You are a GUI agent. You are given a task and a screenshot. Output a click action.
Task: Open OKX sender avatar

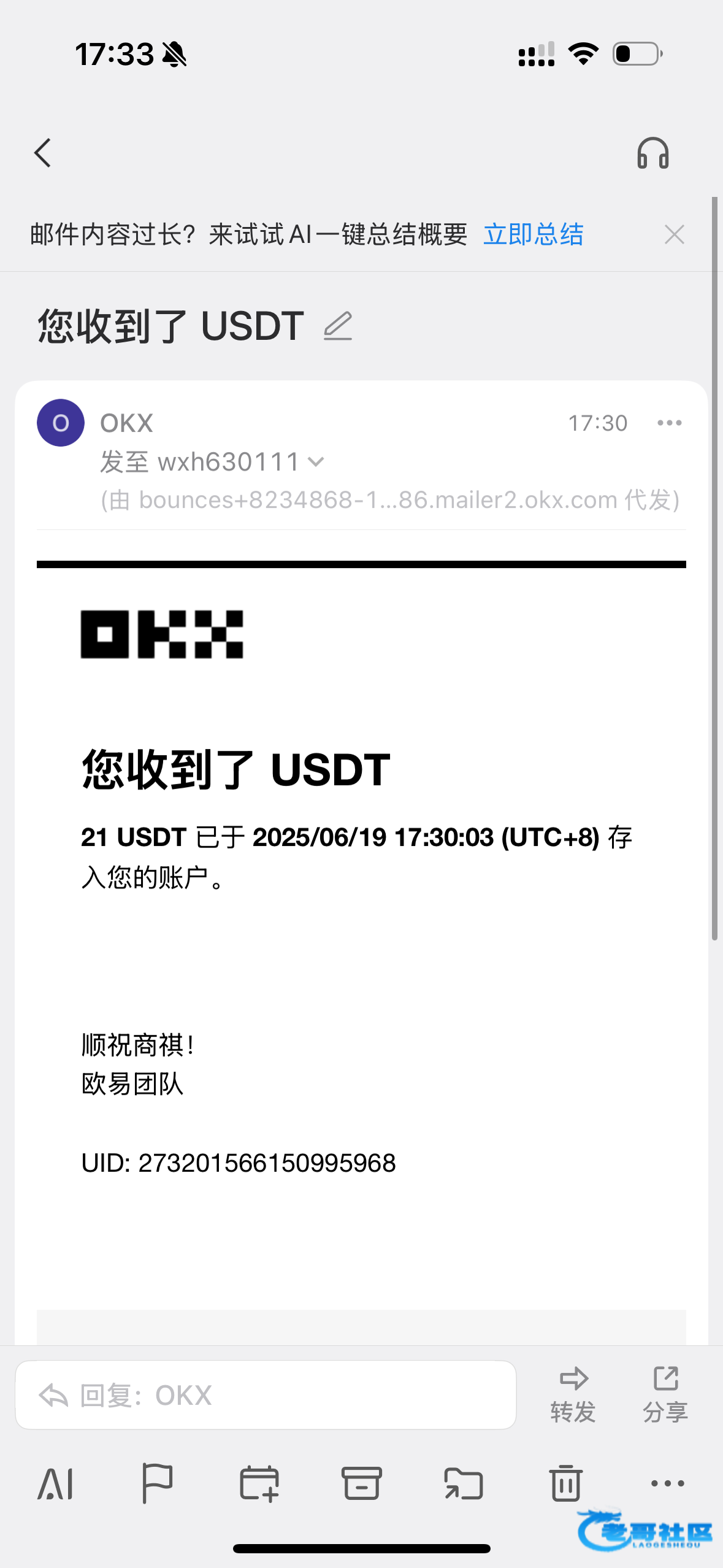(61, 423)
